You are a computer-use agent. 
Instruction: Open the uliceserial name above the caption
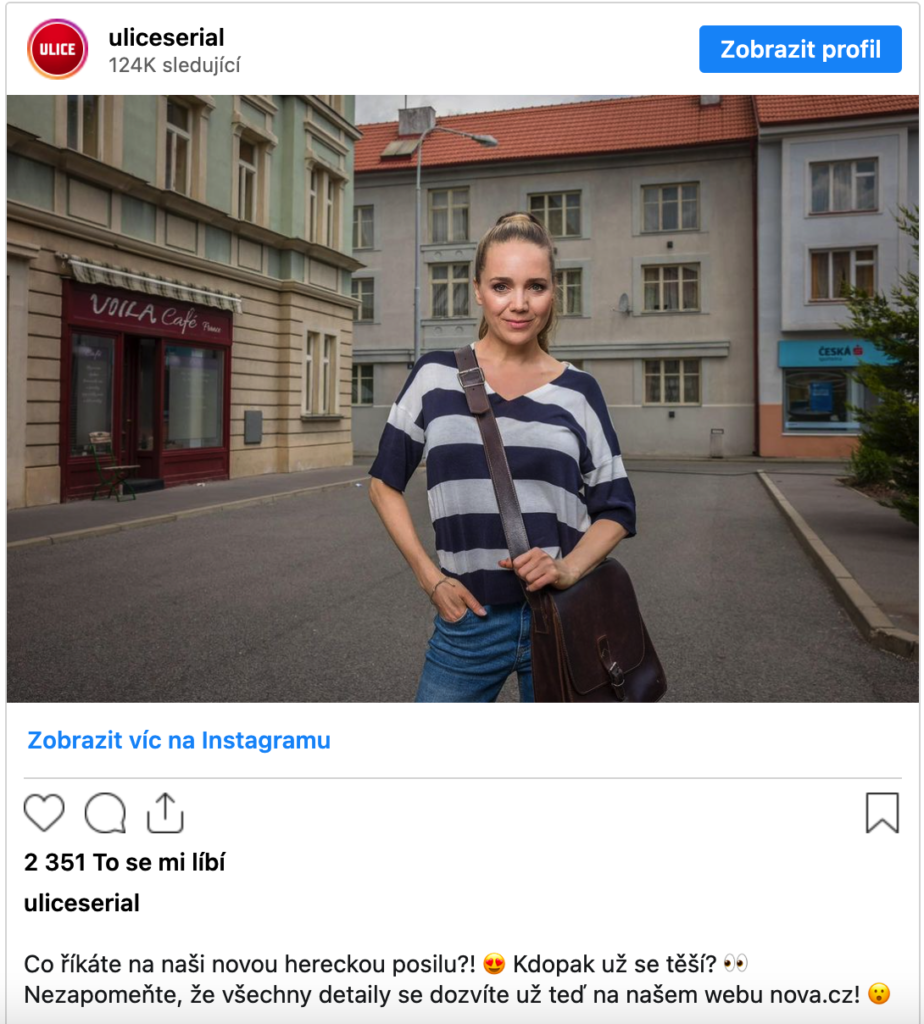pos(82,903)
